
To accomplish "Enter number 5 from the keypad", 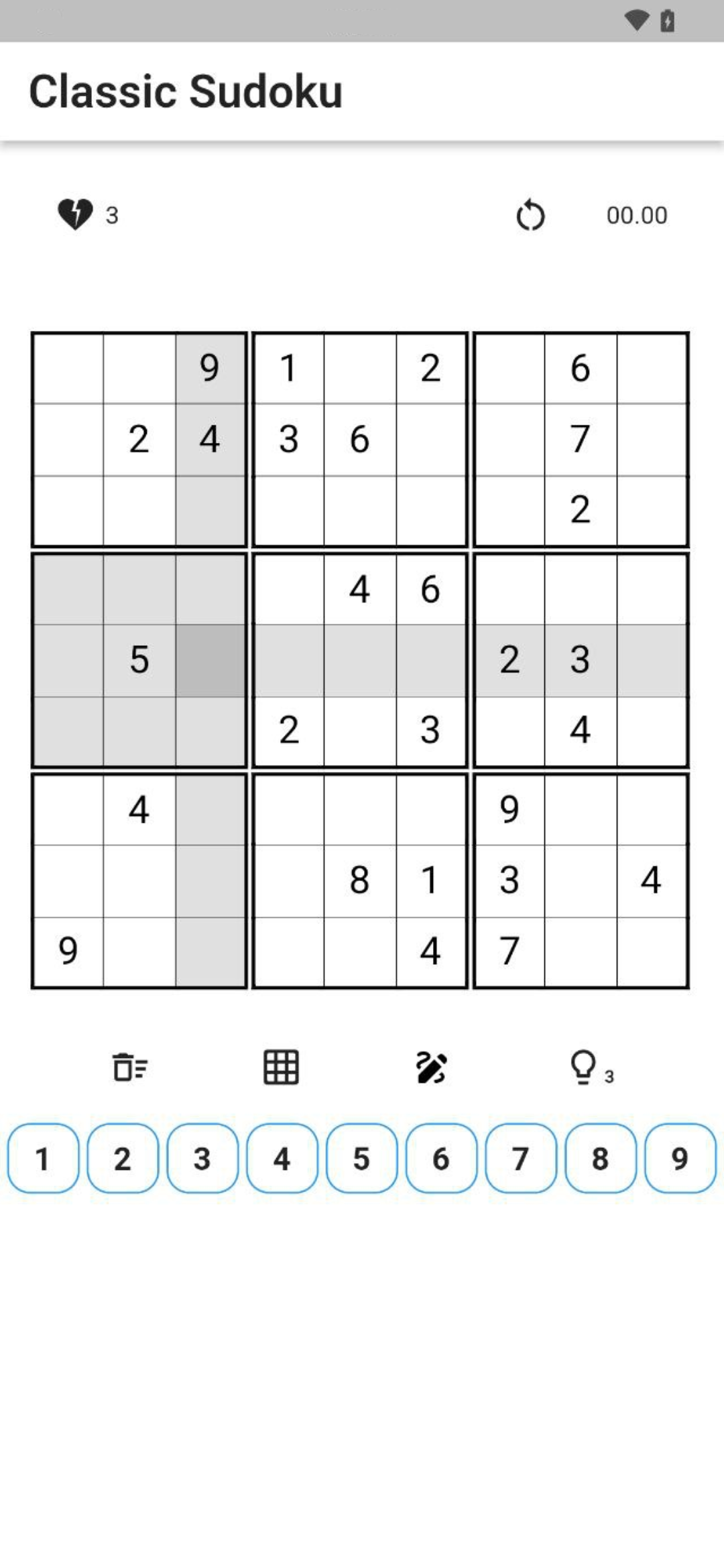I will click(x=361, y=1159).
